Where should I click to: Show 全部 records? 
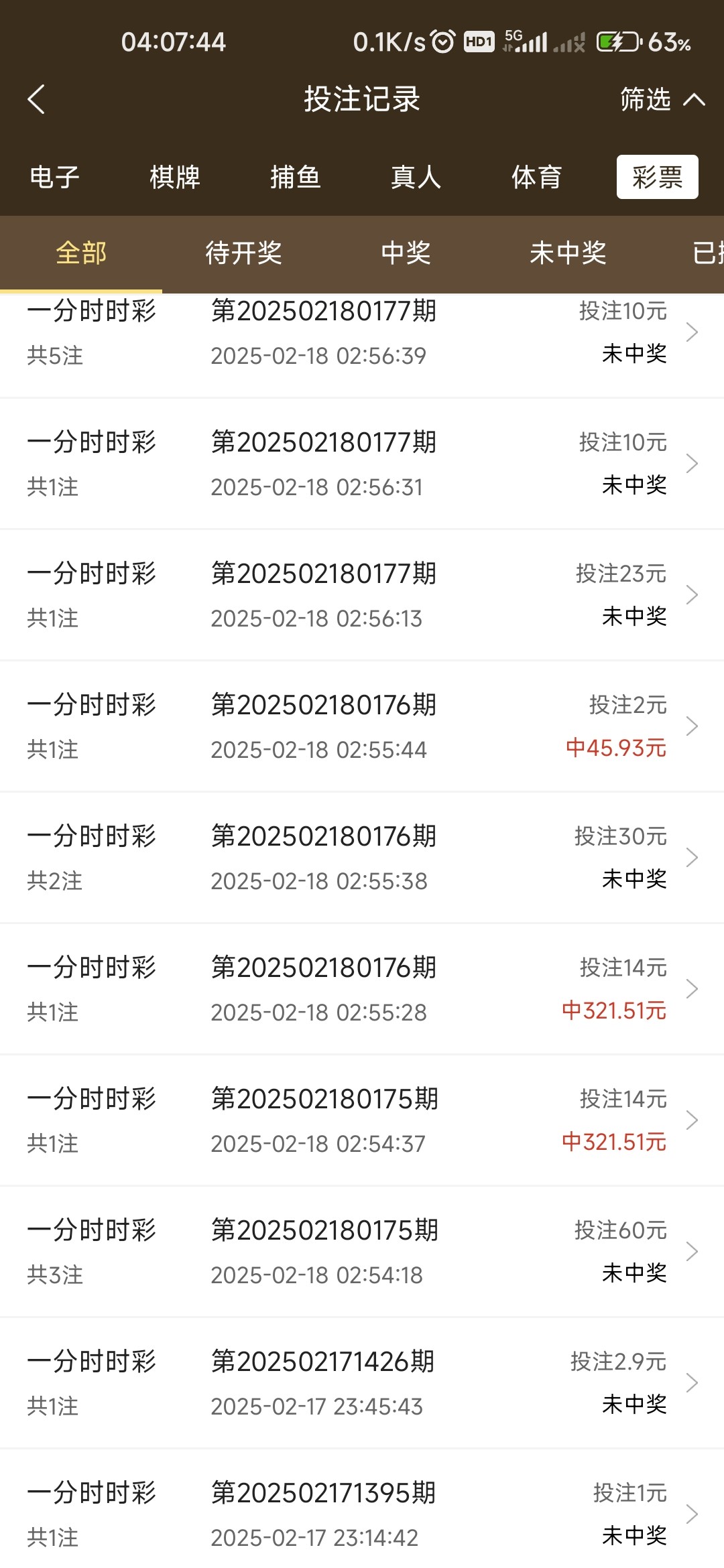click(81, 253)
